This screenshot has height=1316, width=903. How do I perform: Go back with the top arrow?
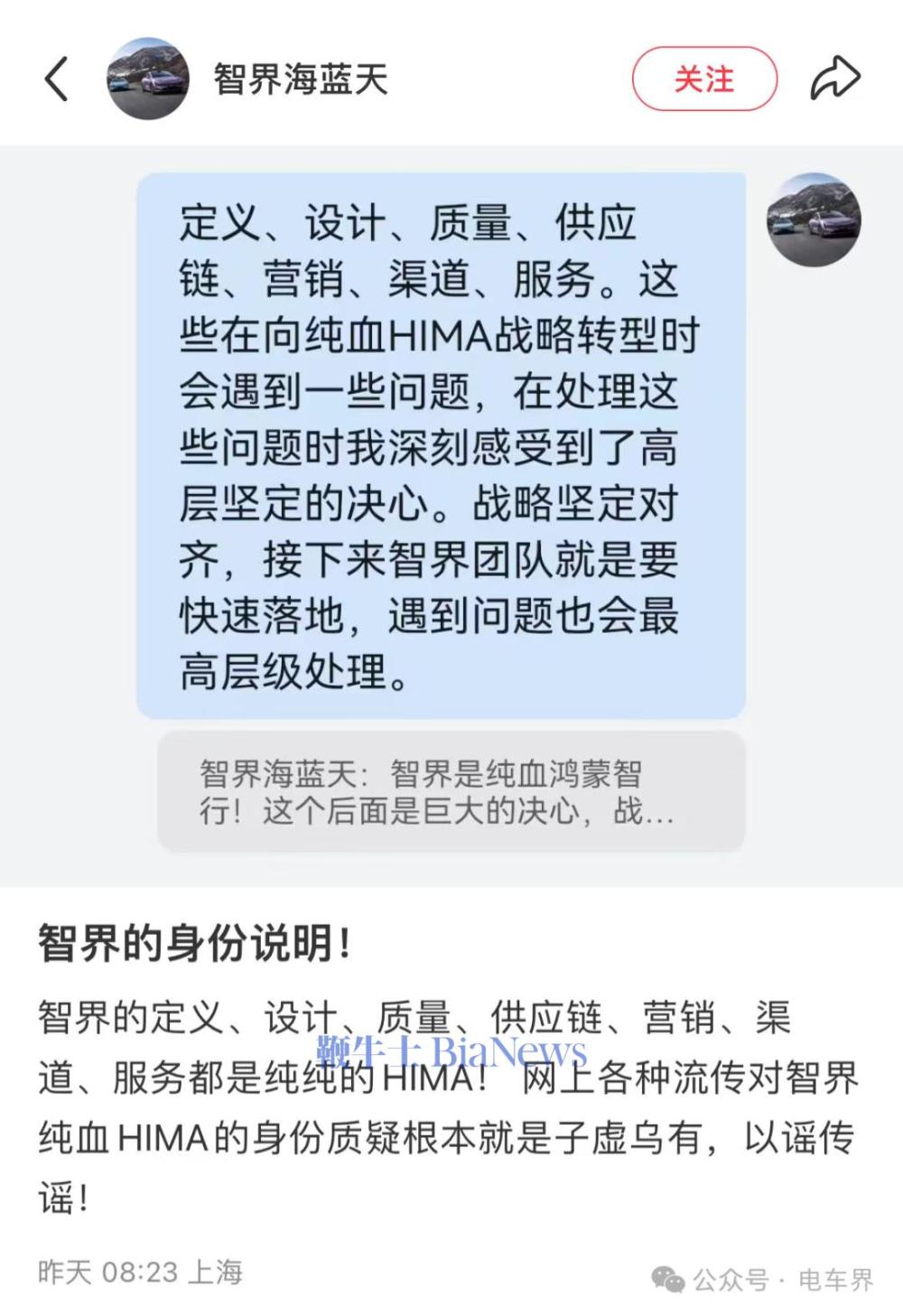point(57,79)
